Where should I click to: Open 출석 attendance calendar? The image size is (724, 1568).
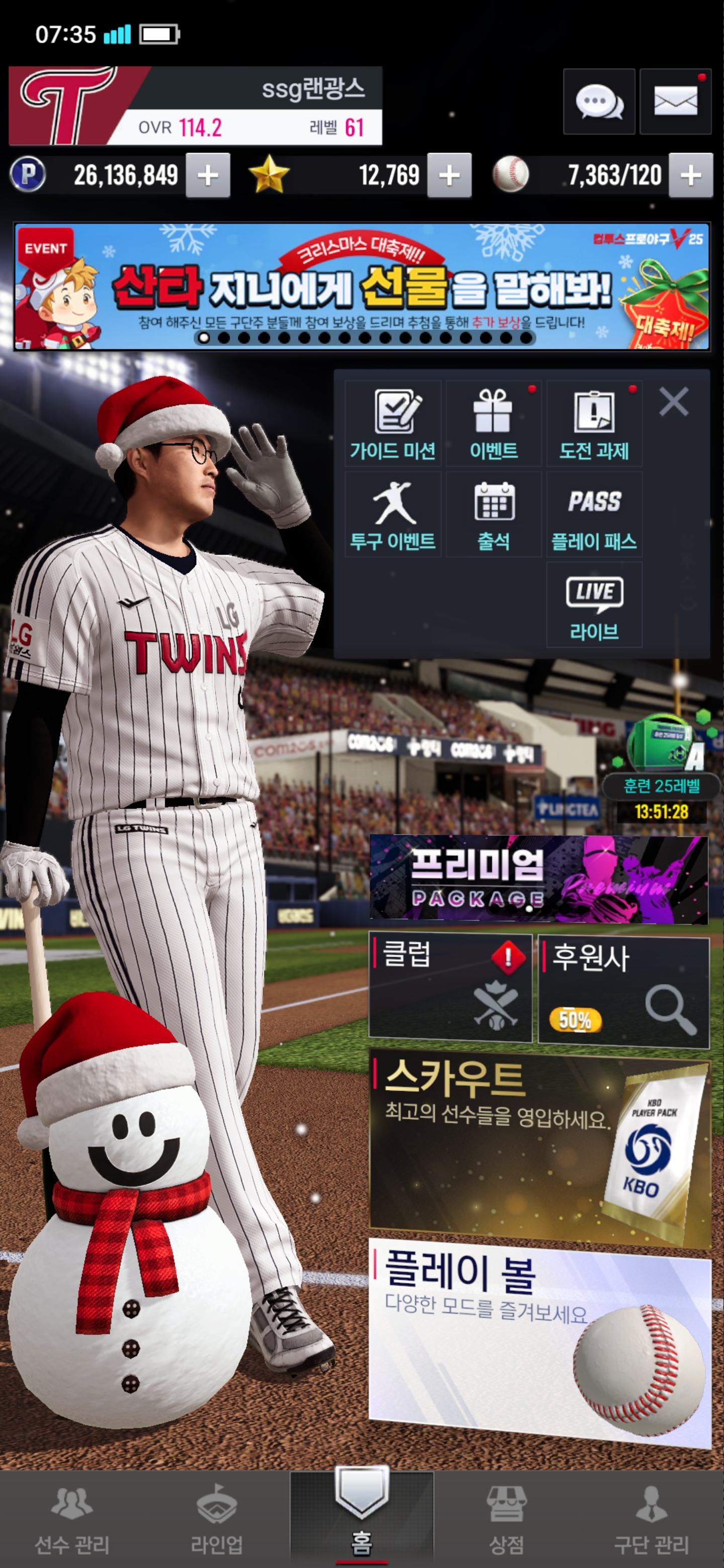(x=493, y=514)
